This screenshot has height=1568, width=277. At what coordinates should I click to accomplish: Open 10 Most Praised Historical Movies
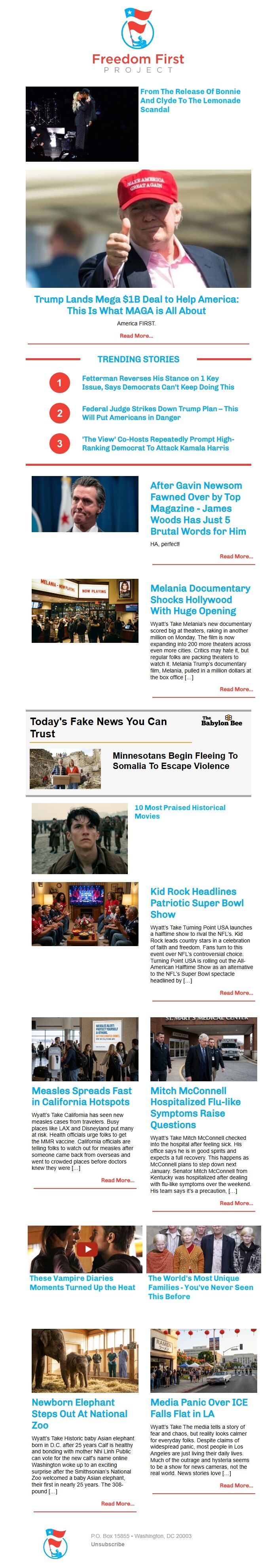pos(180,811)
